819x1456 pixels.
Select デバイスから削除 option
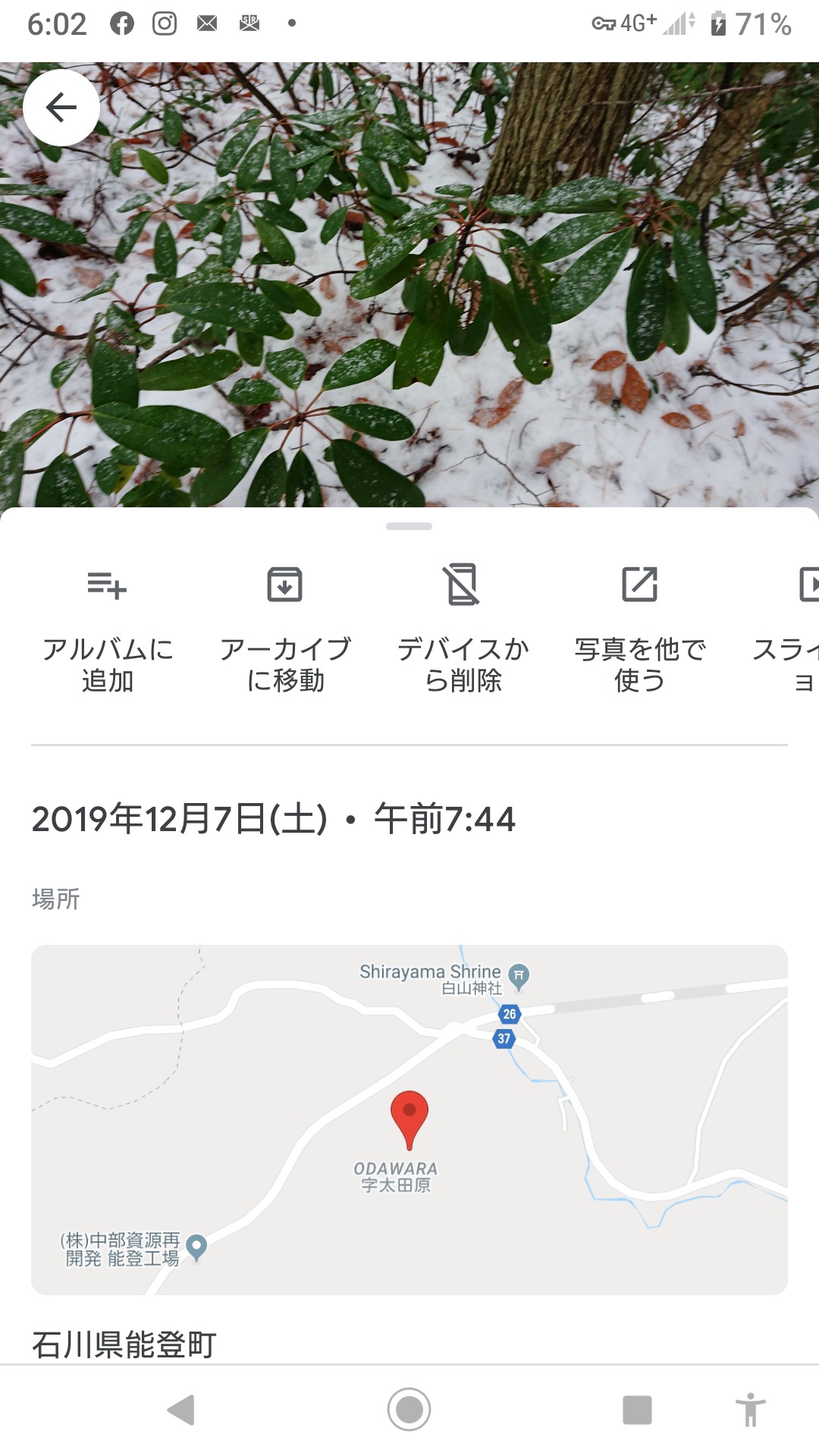[463, 628]
